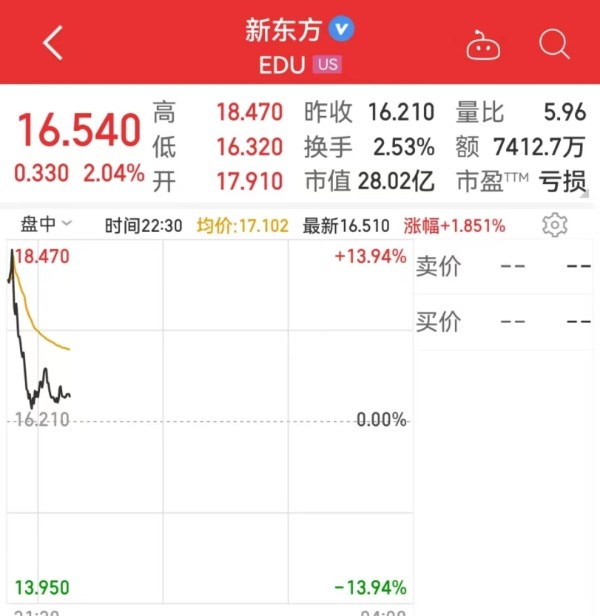The width and height of the screenshot is (600, 616).
Task: Go back using the header arrow
Action: click(x=53, y=44)
